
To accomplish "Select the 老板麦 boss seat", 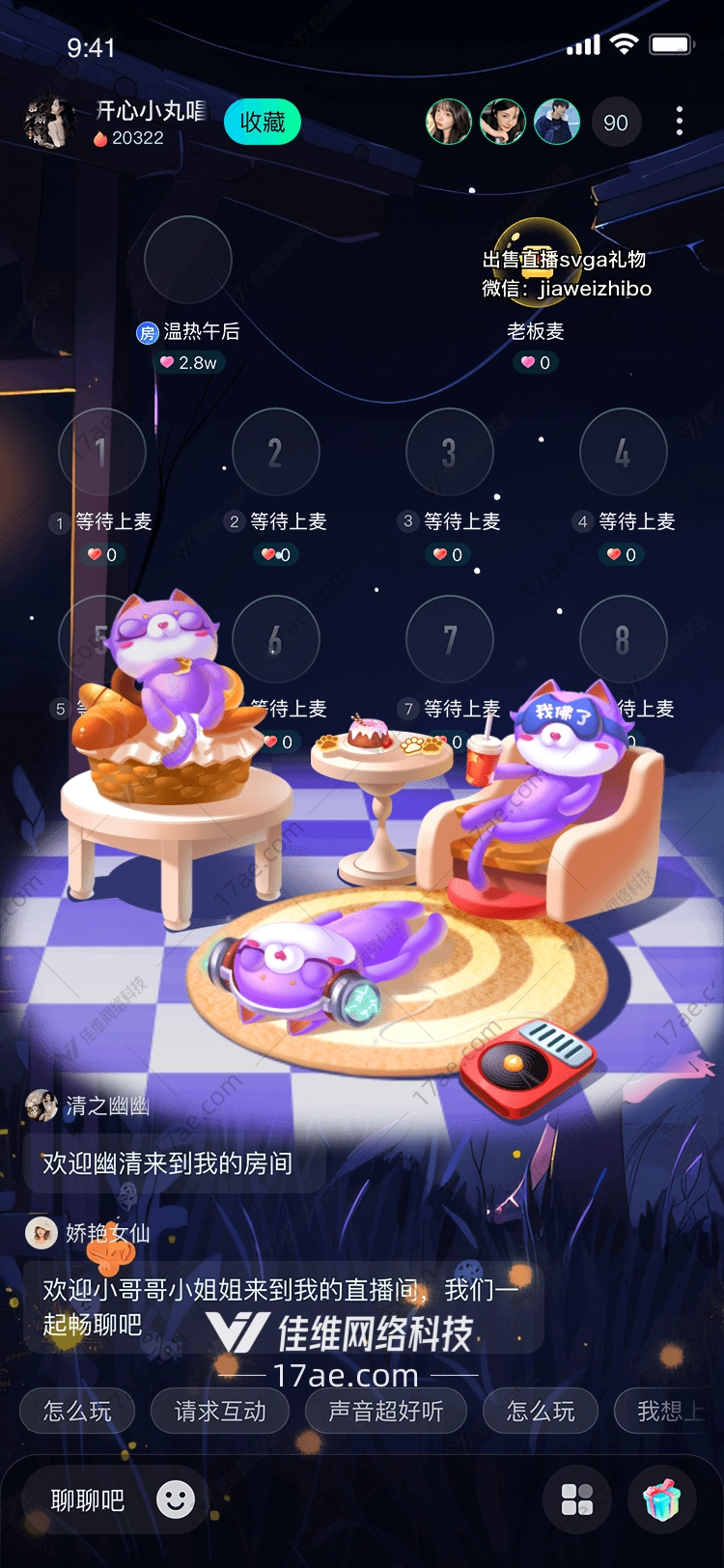I will coord(537,261).
